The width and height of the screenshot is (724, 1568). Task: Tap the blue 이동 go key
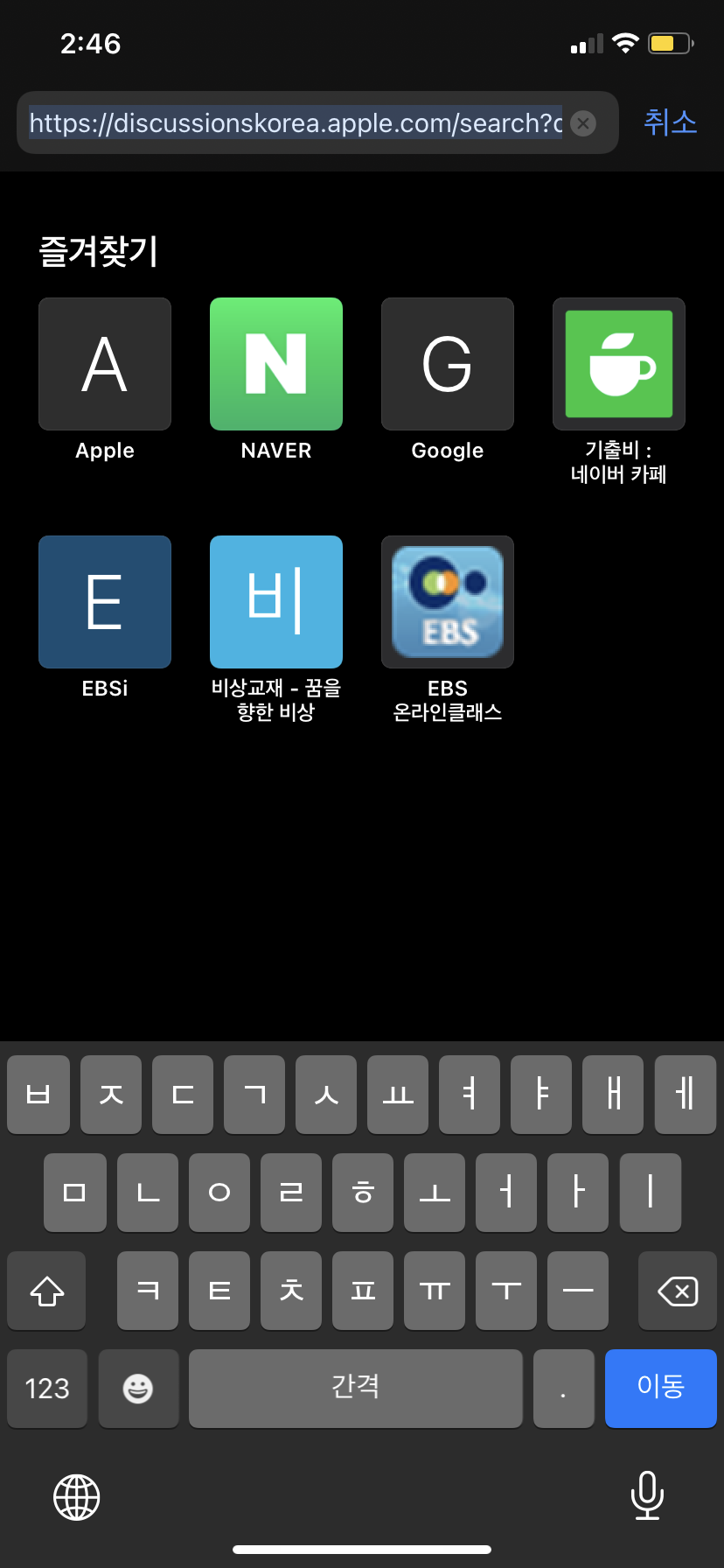coord(660,1388)
